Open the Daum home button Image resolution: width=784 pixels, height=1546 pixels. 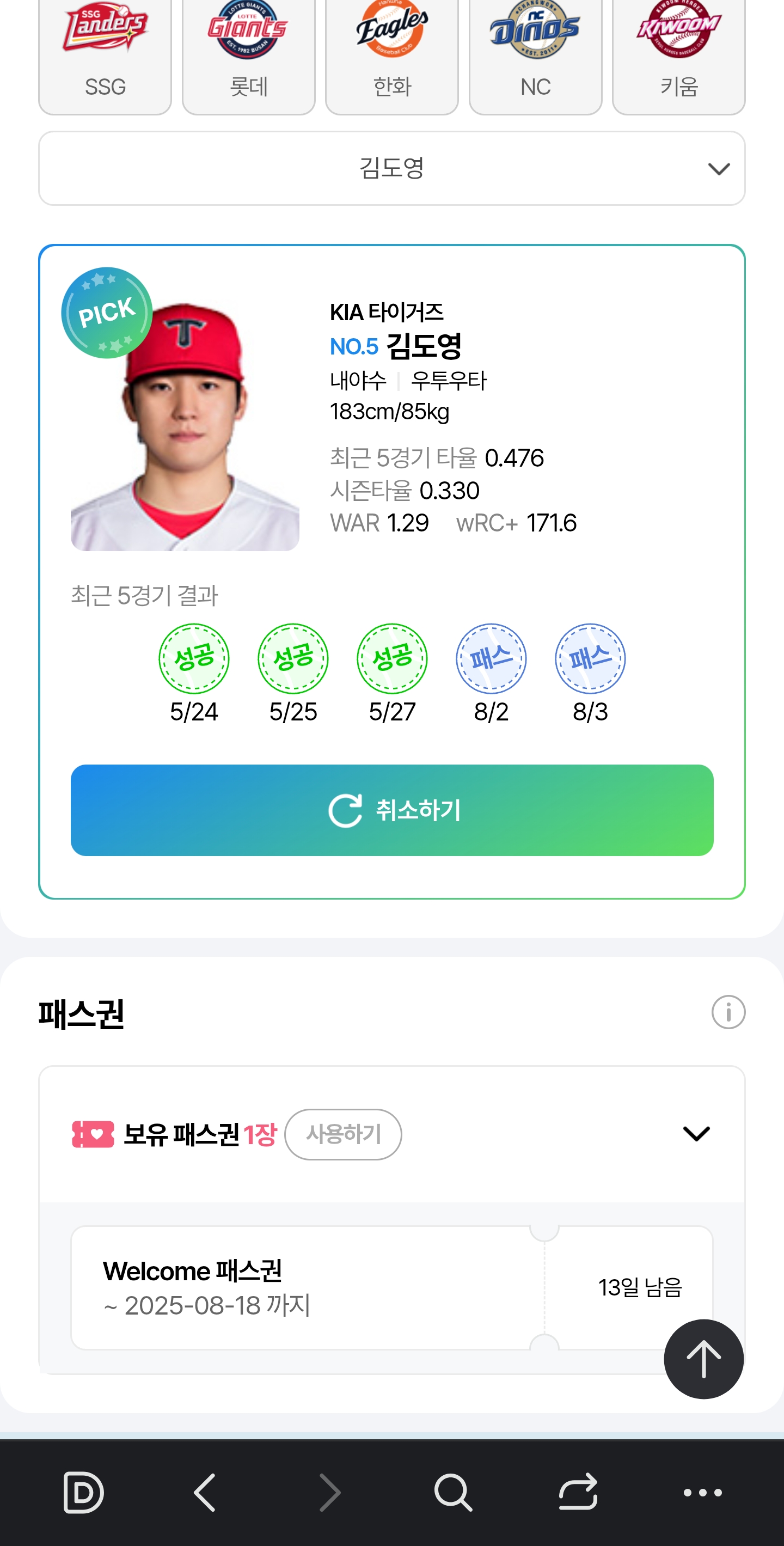click(83, 1492)
